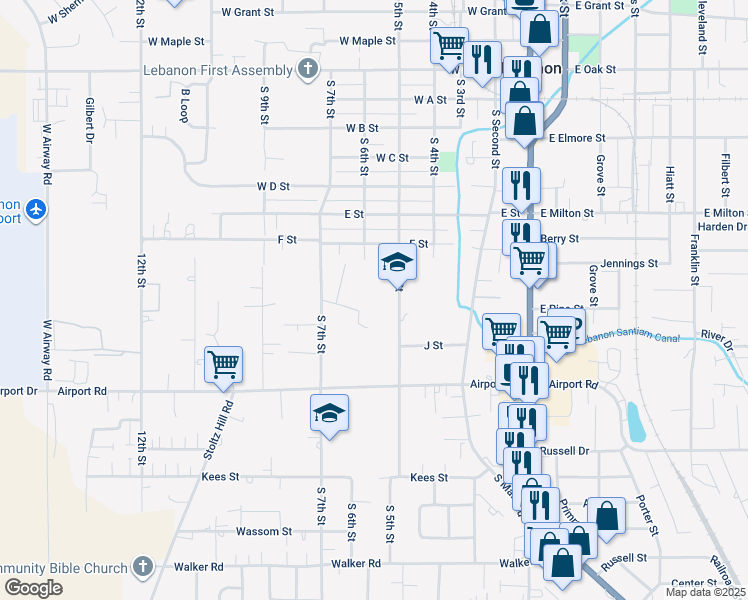Select the school marker near F St
748x600 pixels.
(397, 263)
